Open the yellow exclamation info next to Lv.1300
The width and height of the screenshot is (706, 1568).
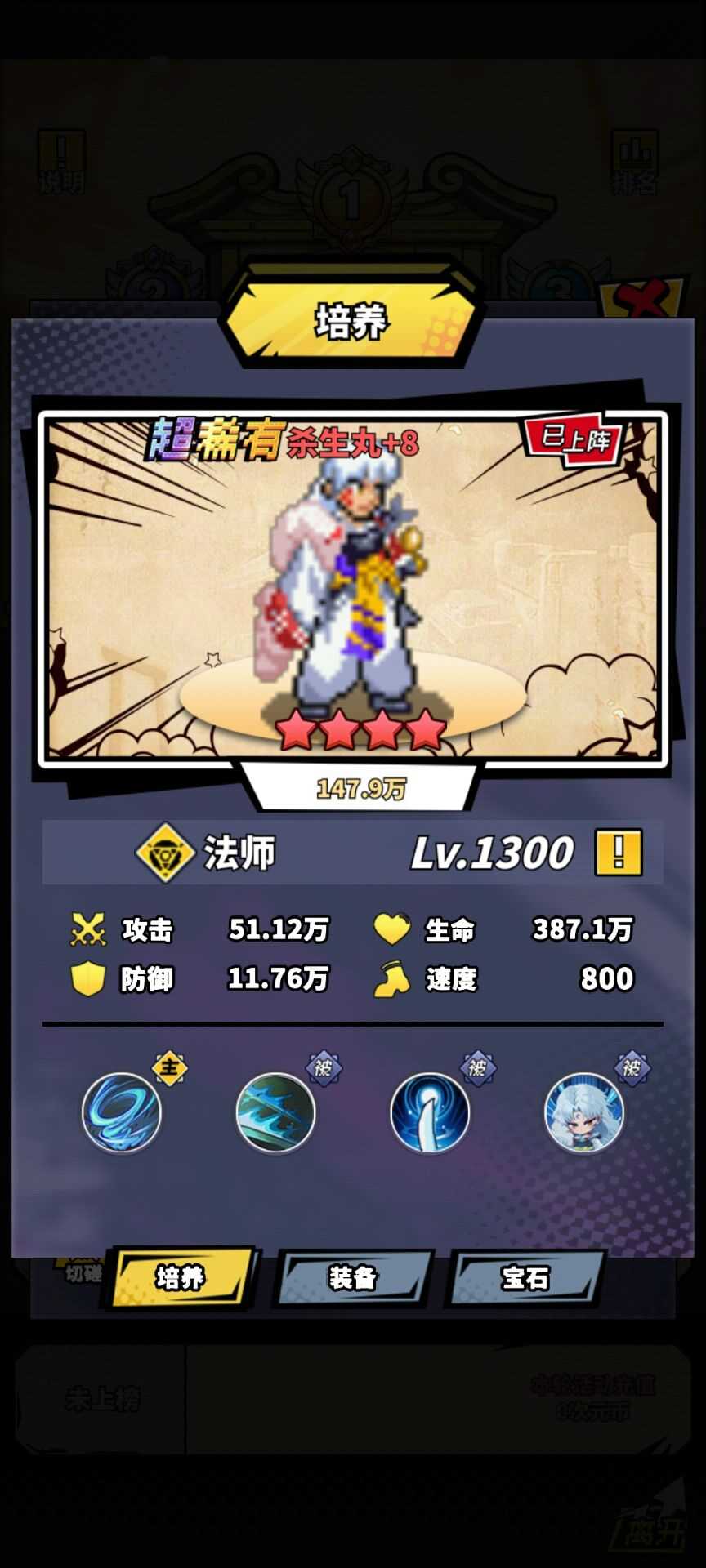619,853
